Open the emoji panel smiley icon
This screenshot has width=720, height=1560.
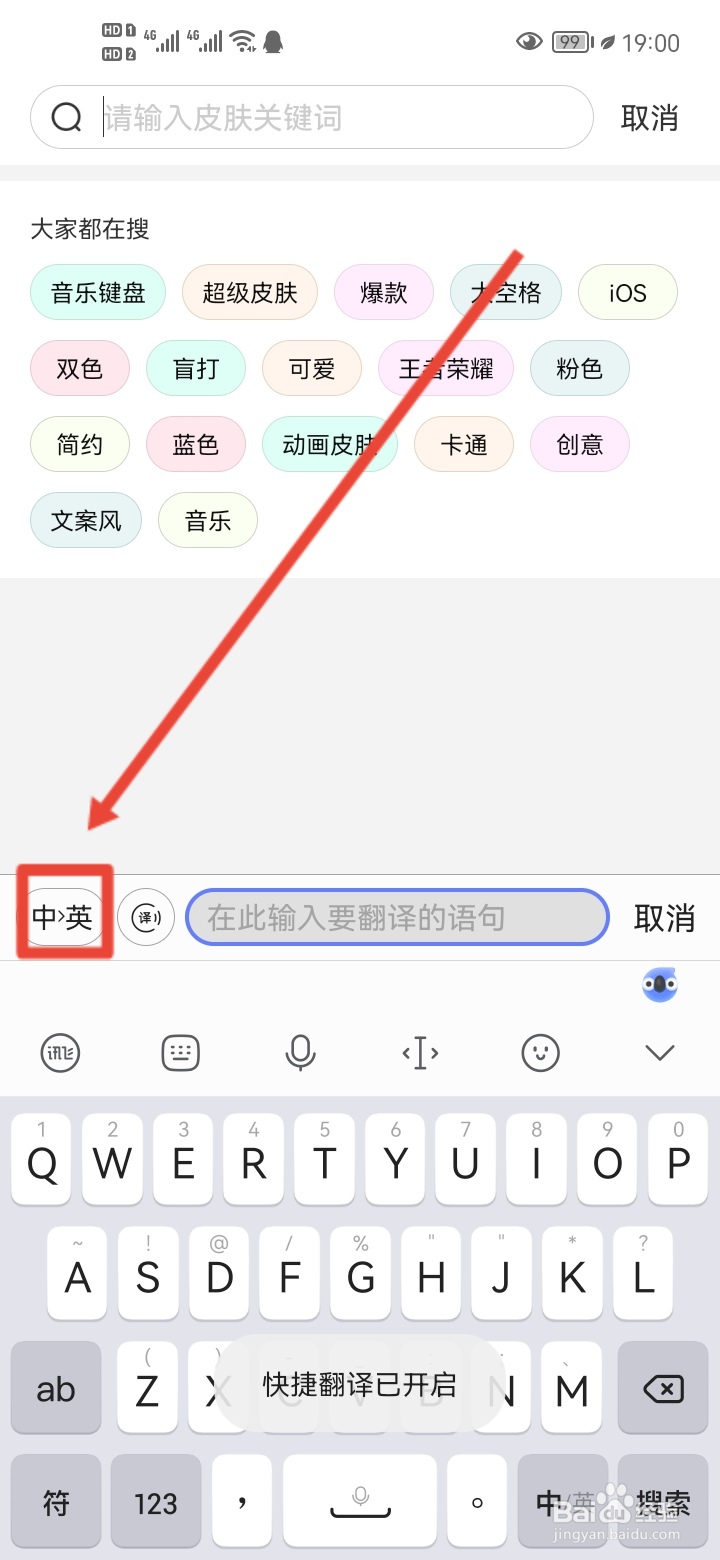(540, 1052)
